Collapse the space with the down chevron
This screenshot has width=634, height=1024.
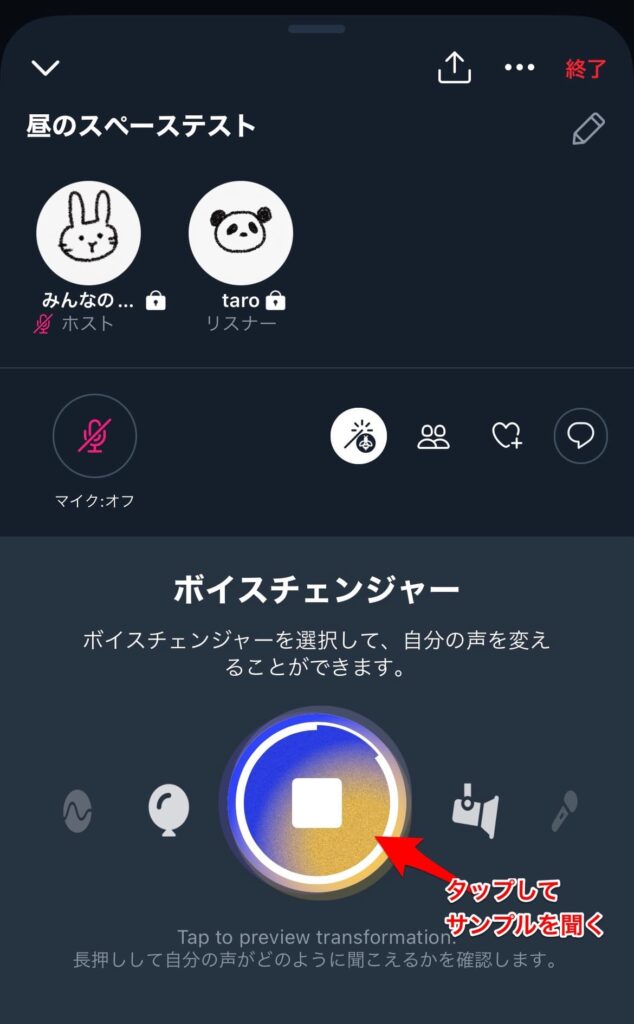click(x=46, y=68)
